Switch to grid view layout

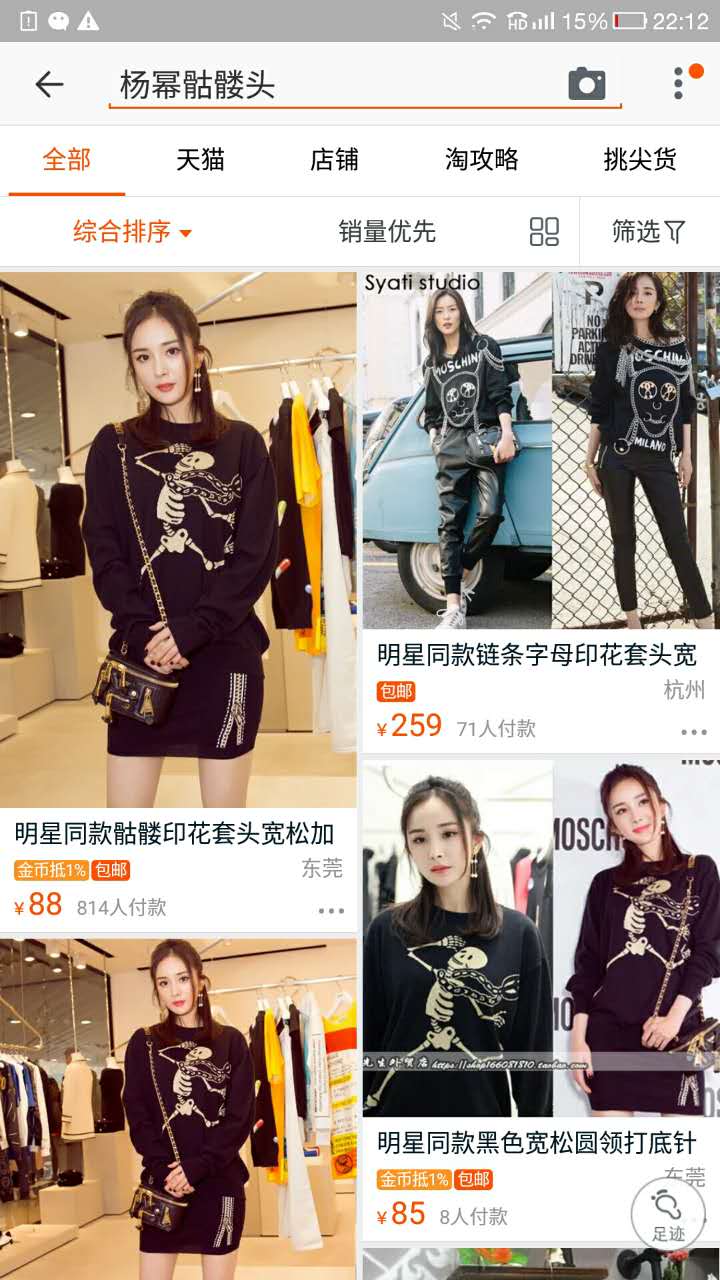click(x=543, y=231)
